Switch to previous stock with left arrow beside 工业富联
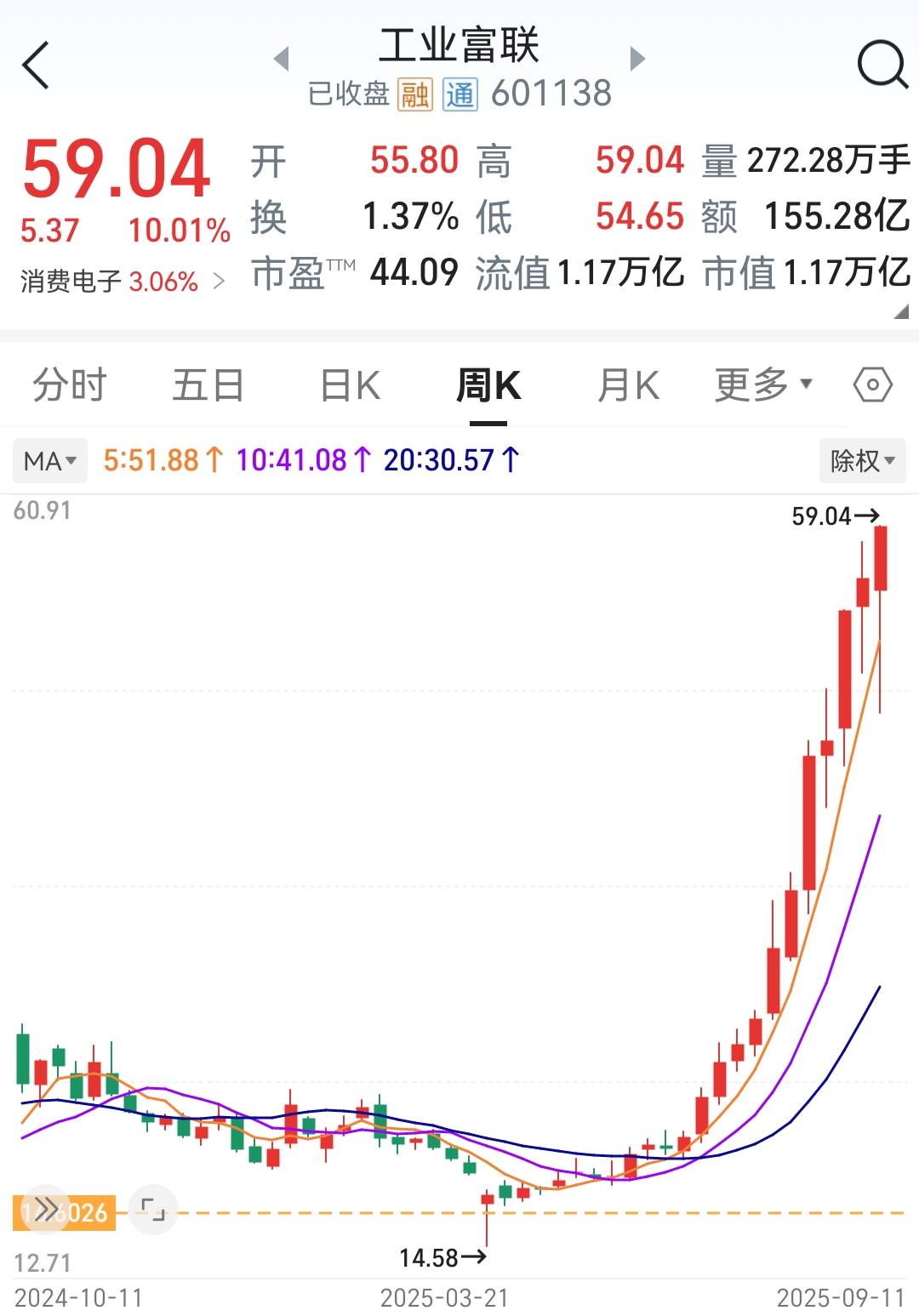The width and height of the screenshot is (919, 1316). (281, 60)
